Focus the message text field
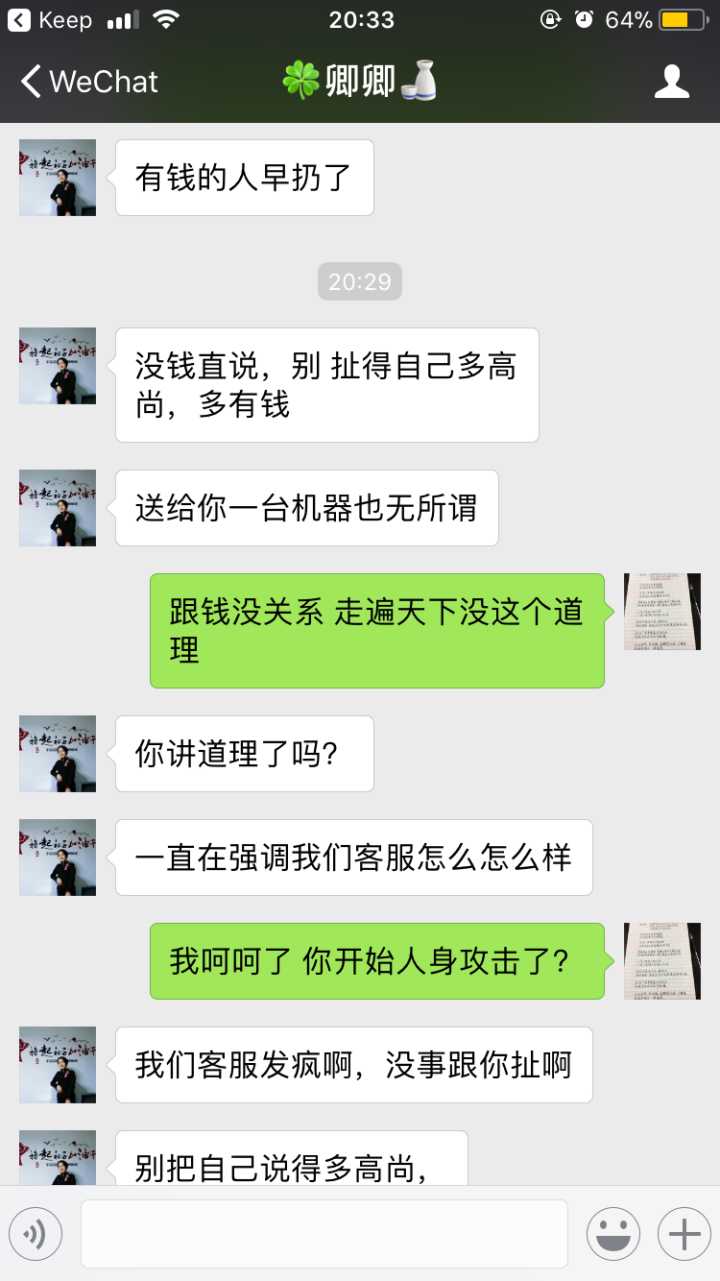Viewport: 720px width, 1281px height. 324,1234
